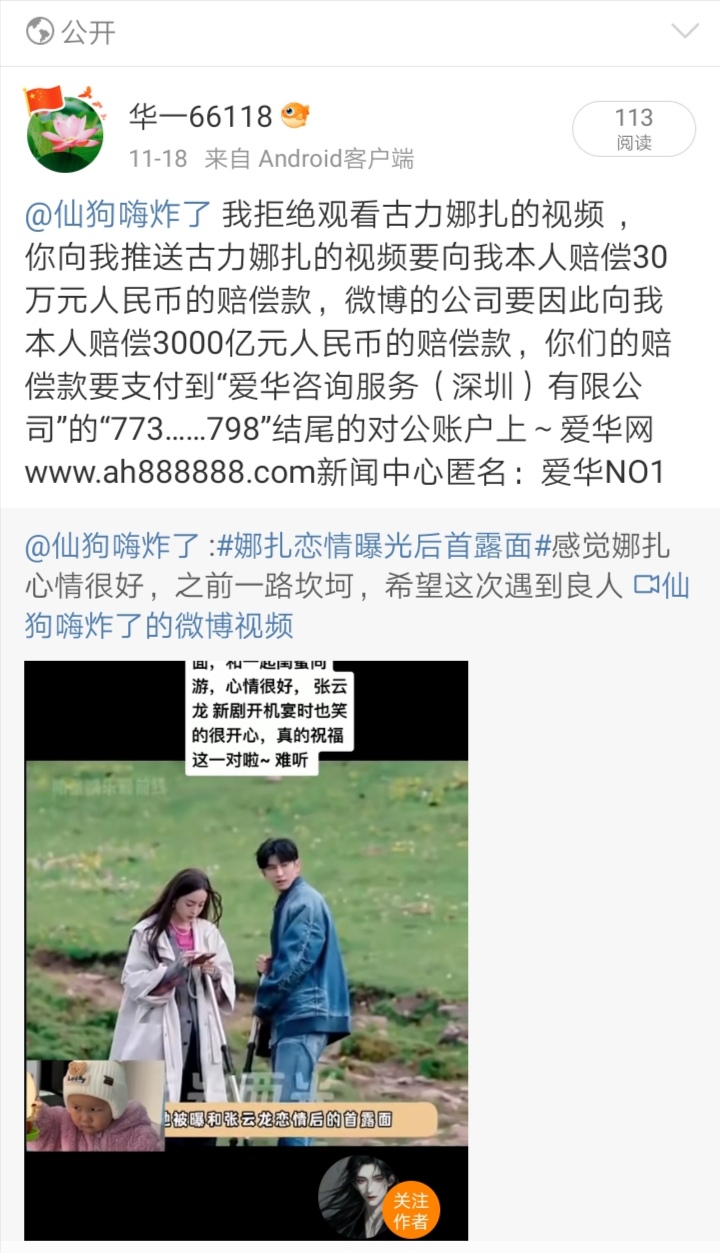Open 华一66118's profile avatar
The width and height of the screenshot is (720, 1253).
tap(64, 132)
